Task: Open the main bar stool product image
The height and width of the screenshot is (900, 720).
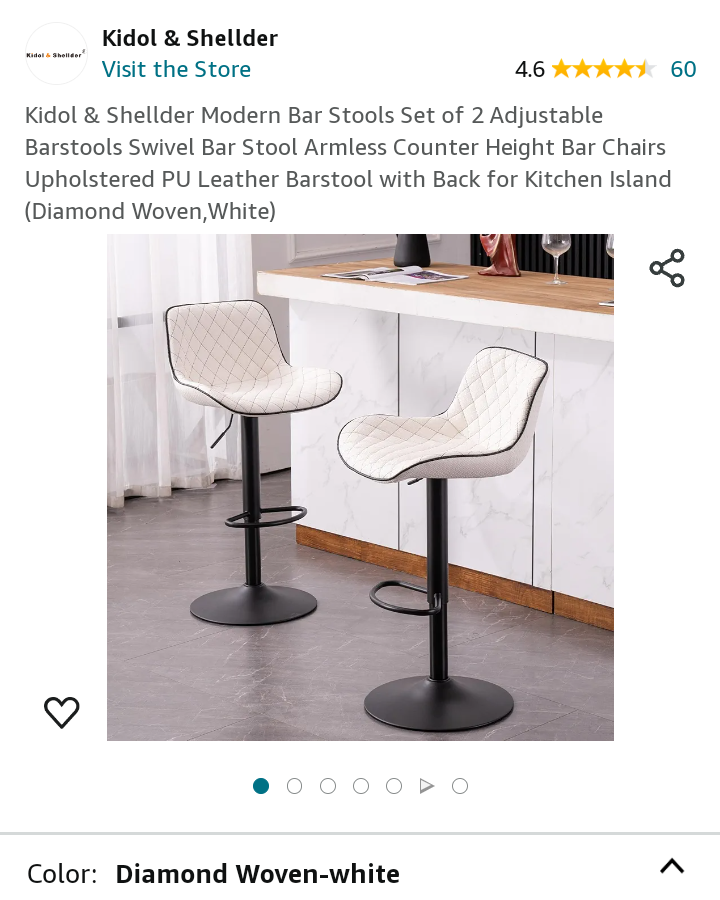Action: [x=360, y=487]
